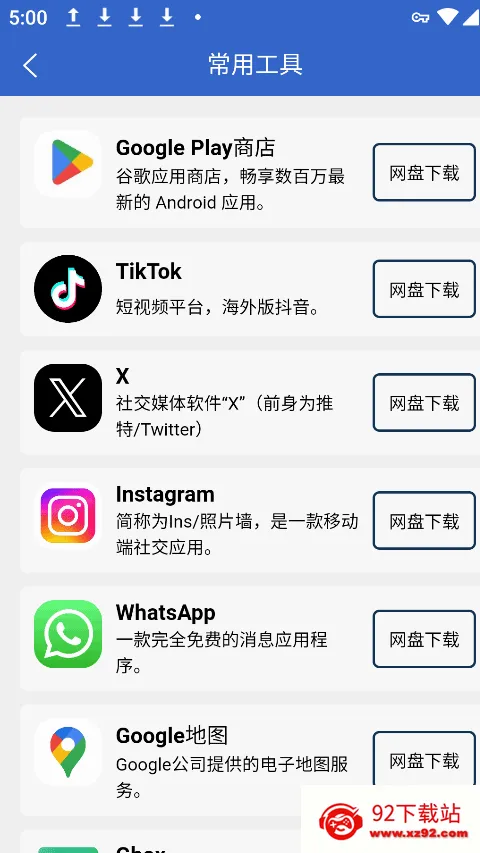Tap 网盘下载 for Google Play商店
Viewport: 480px width, 853px height.
point(424,172)
